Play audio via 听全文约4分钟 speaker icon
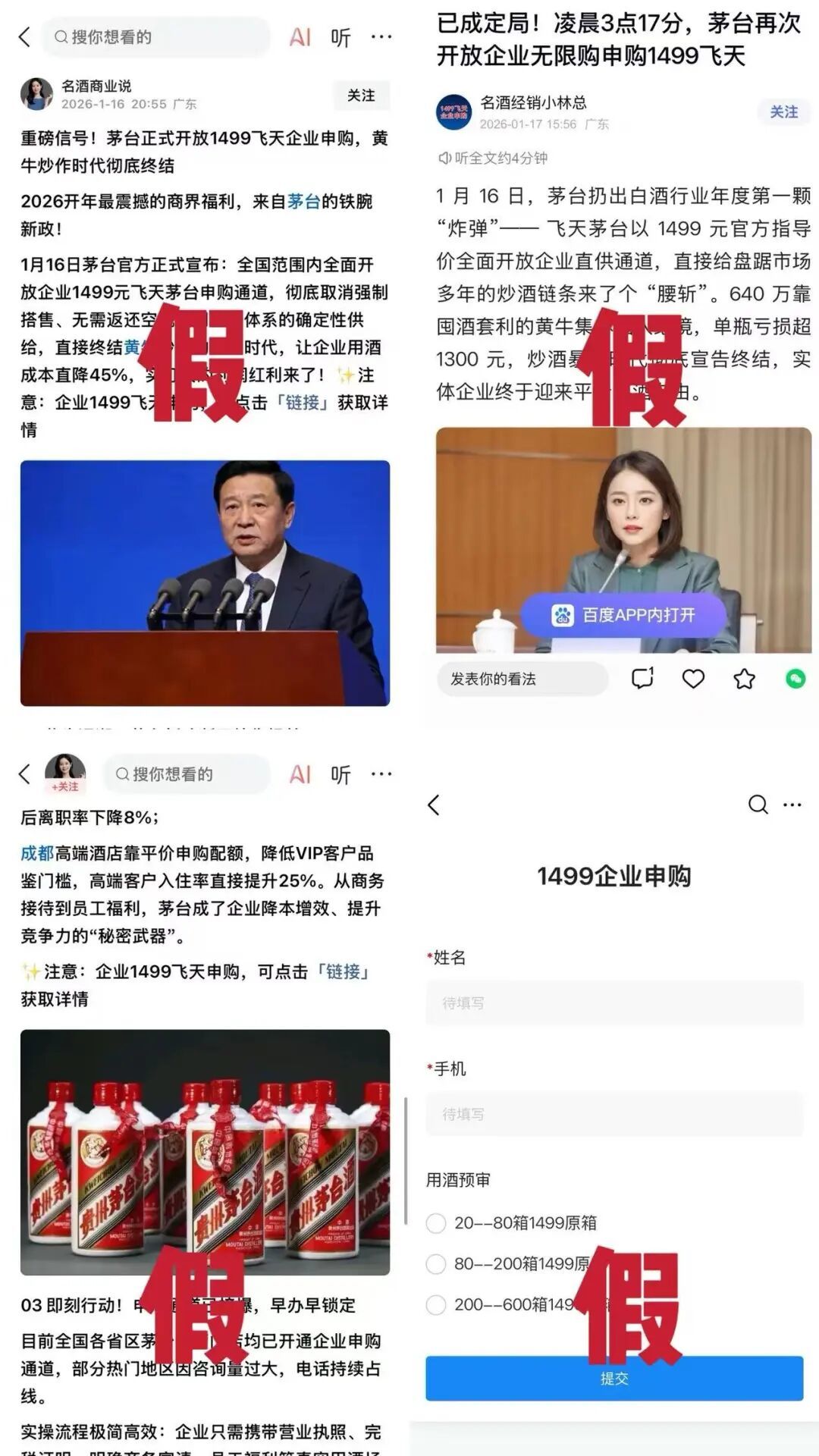 (x=444, y=158)
